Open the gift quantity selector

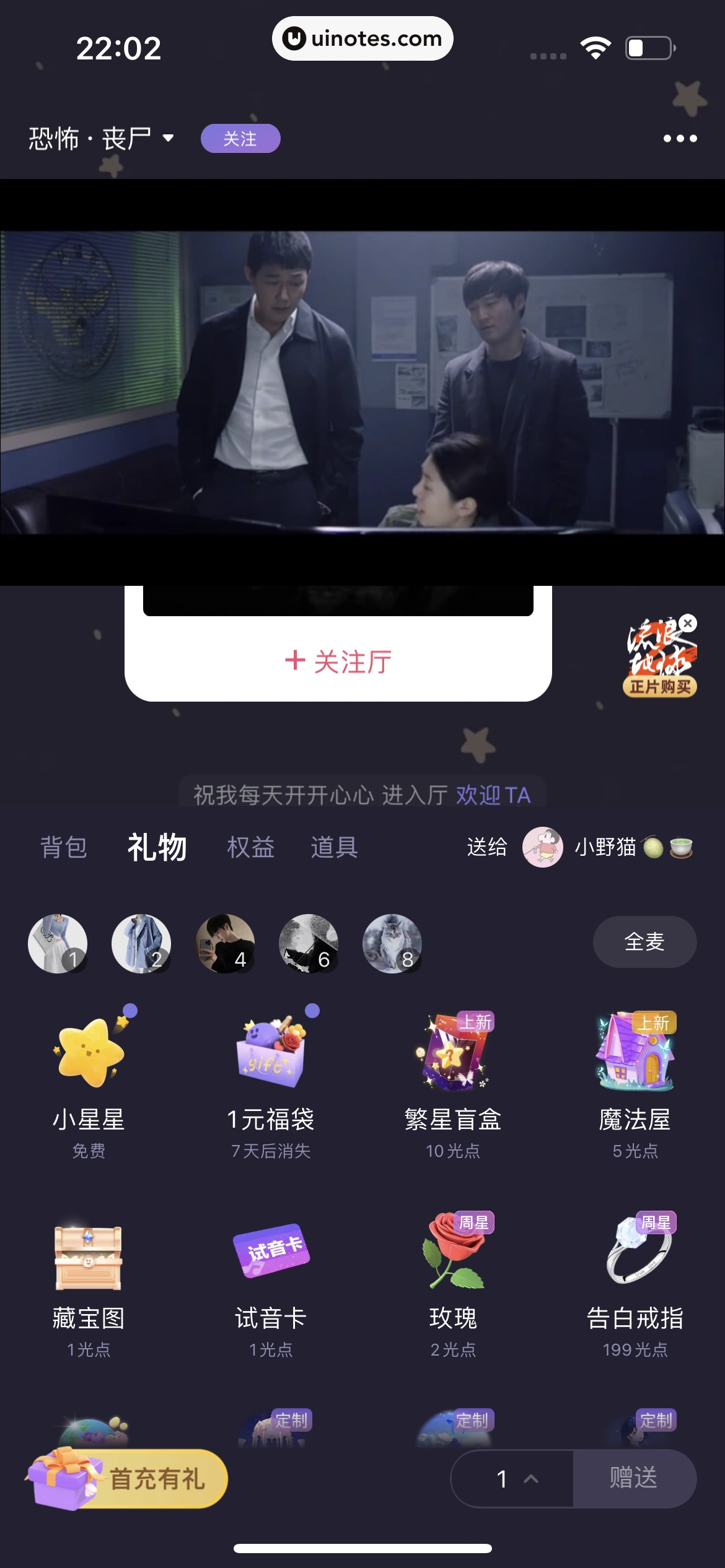pyautogui.click(x=514, y=1479)
